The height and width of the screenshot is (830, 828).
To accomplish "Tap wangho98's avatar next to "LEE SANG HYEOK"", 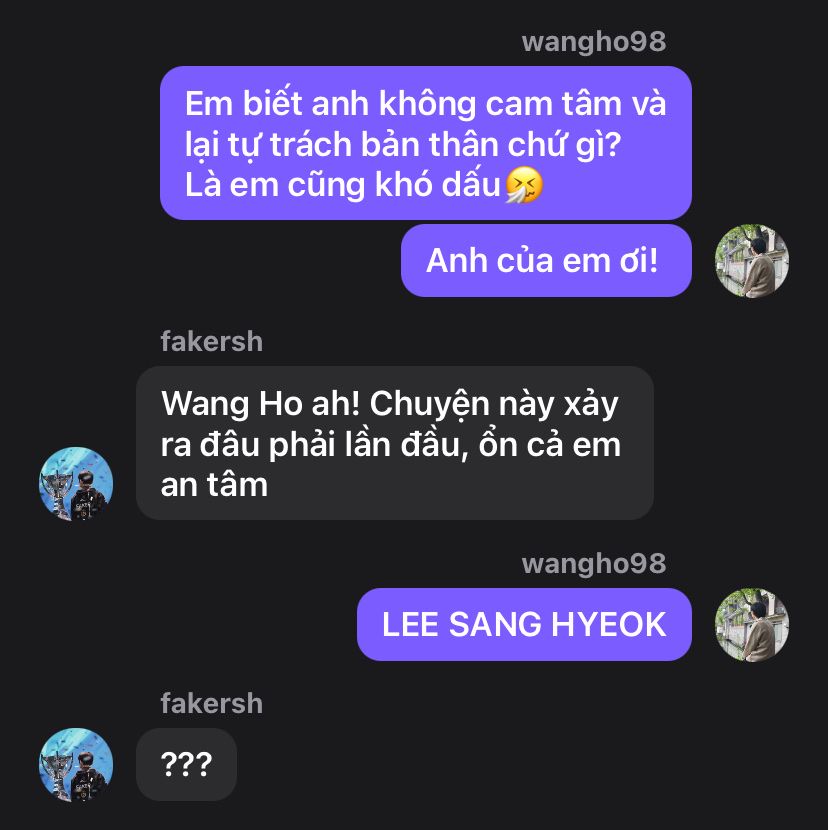I will coord(752,625).
